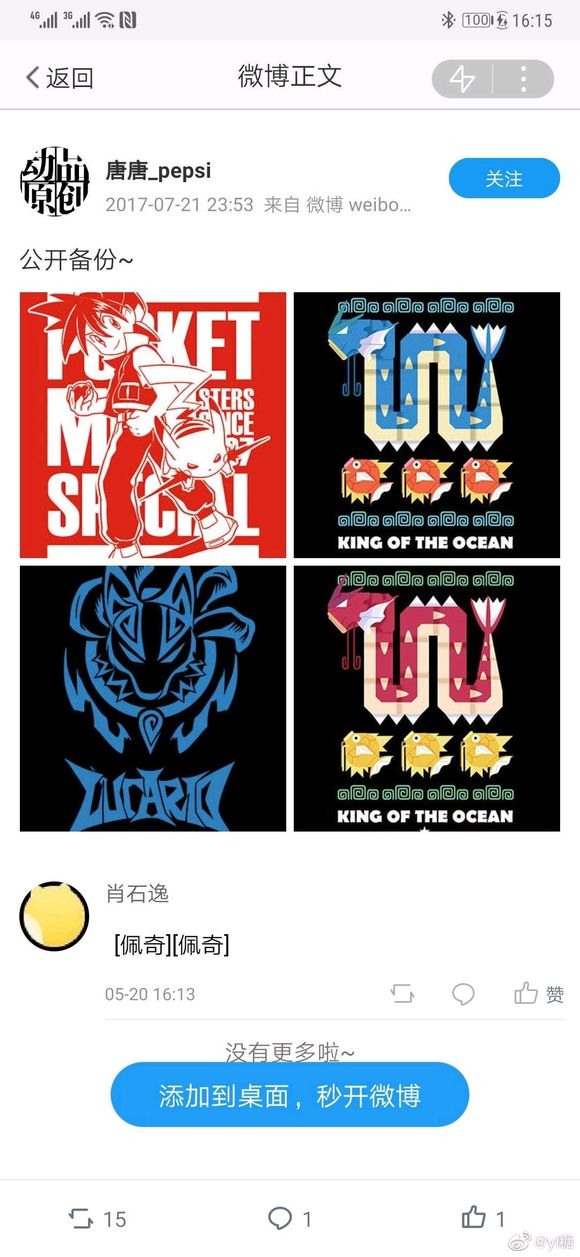Reply to 肖石逸's comment
Viewport: 580px width, 1257px height.
pyautogui.click(x=463, y=993)
